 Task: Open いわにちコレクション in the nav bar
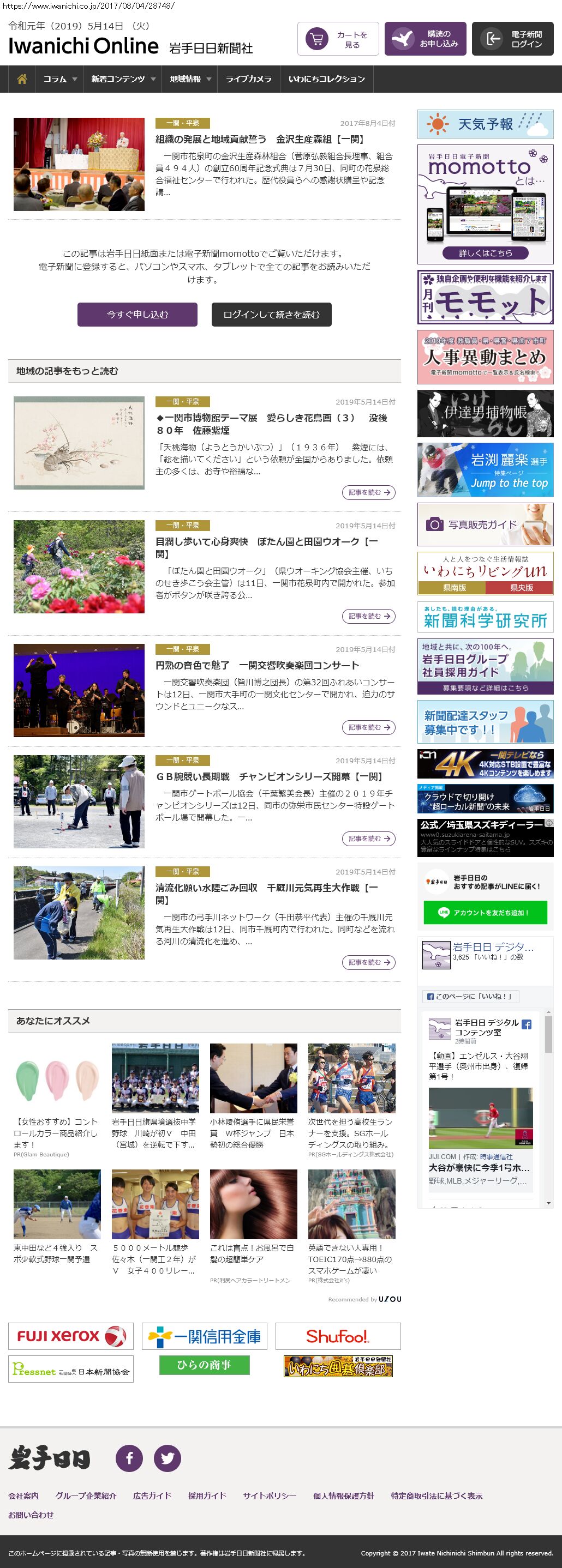pos(326,79)
